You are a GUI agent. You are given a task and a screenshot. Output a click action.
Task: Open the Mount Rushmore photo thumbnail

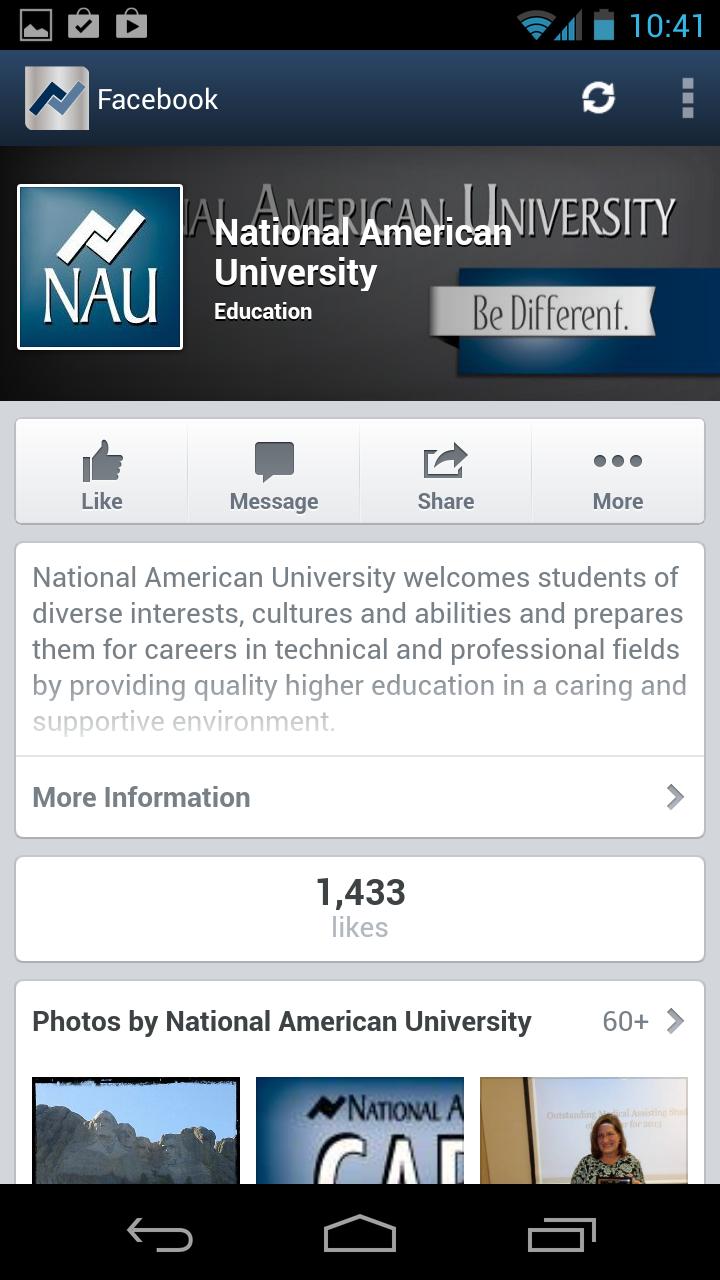(x=136, y=1130)
